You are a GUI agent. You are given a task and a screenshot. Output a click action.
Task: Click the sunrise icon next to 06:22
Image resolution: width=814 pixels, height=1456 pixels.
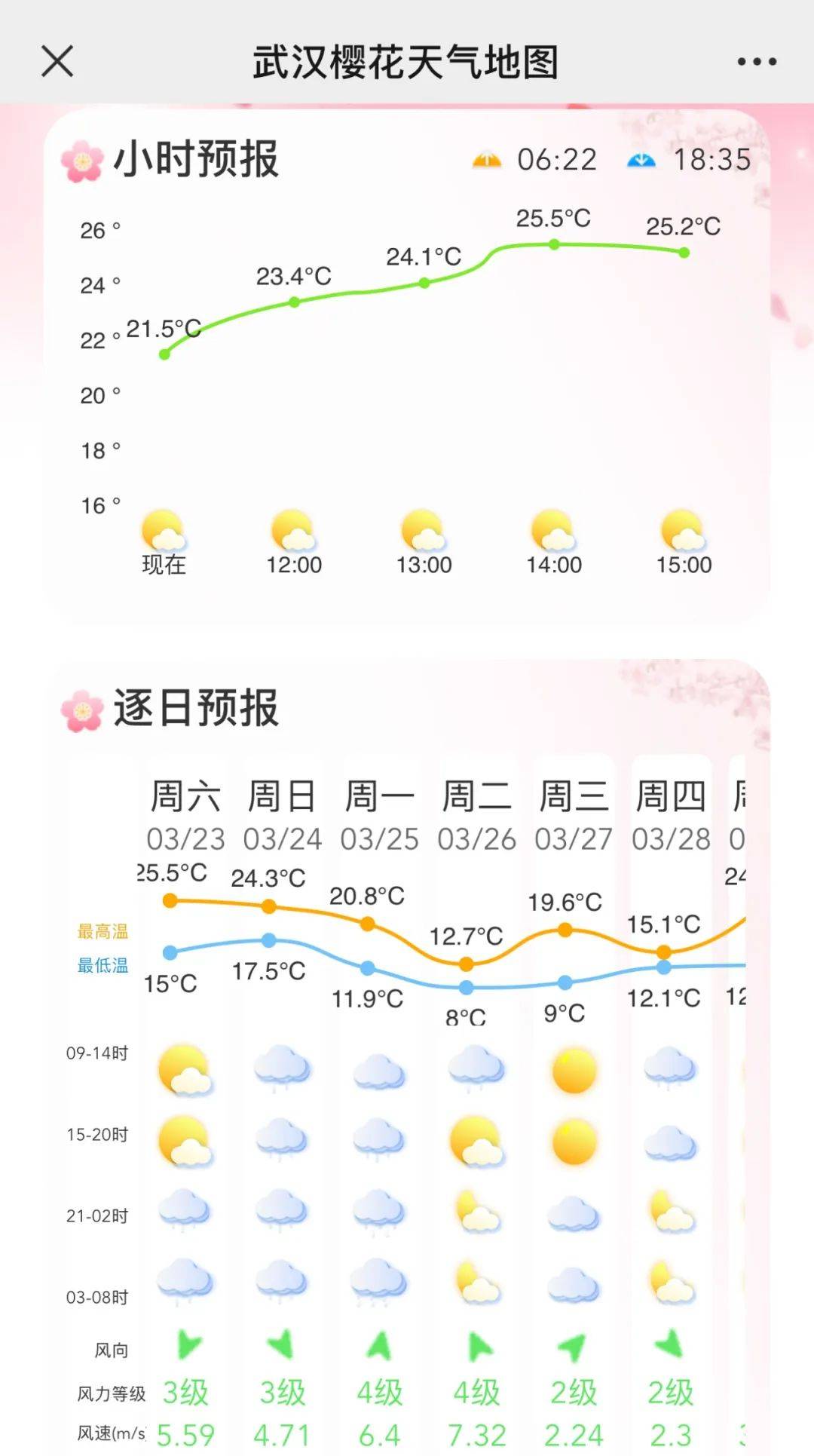[x=488, y=159]
